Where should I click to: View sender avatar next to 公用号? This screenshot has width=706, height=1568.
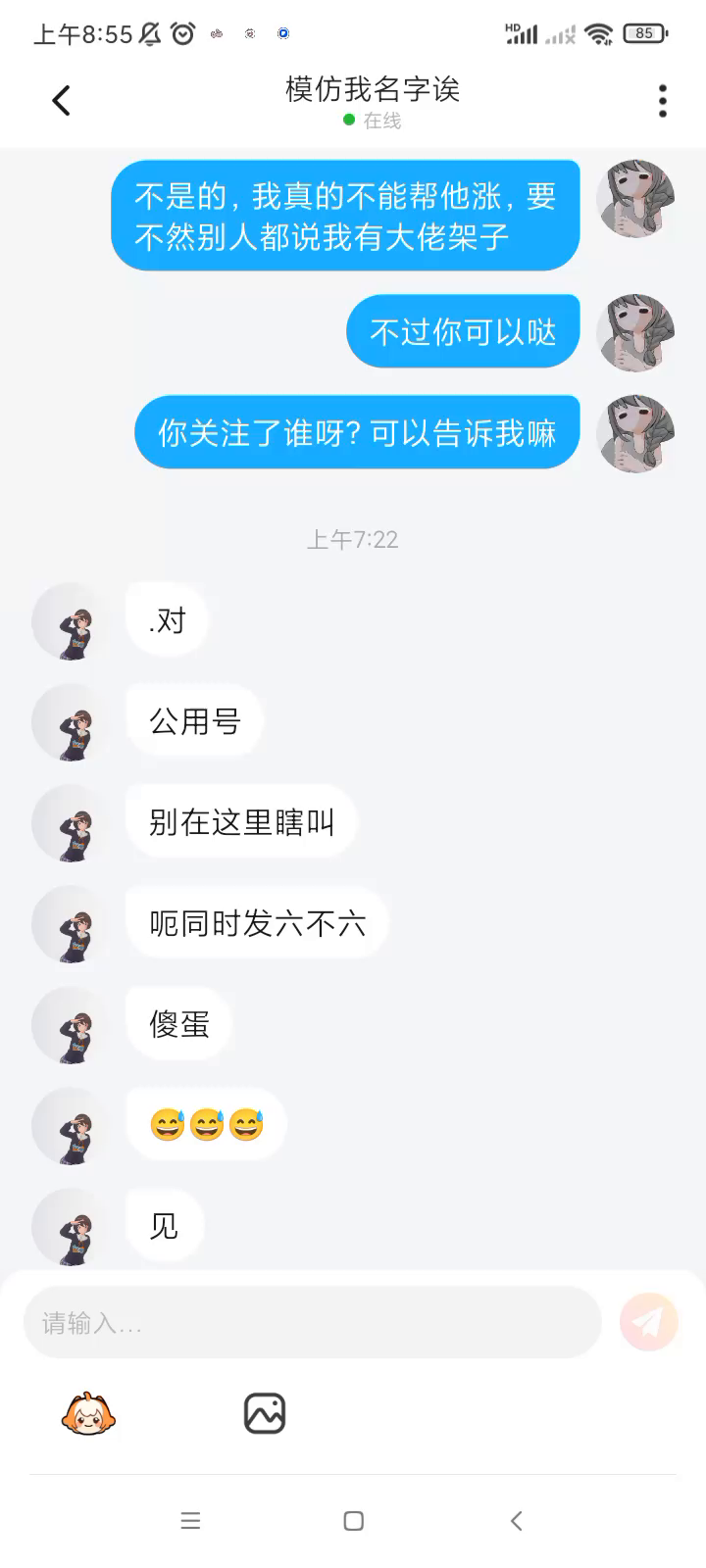(x=72, y=723)
